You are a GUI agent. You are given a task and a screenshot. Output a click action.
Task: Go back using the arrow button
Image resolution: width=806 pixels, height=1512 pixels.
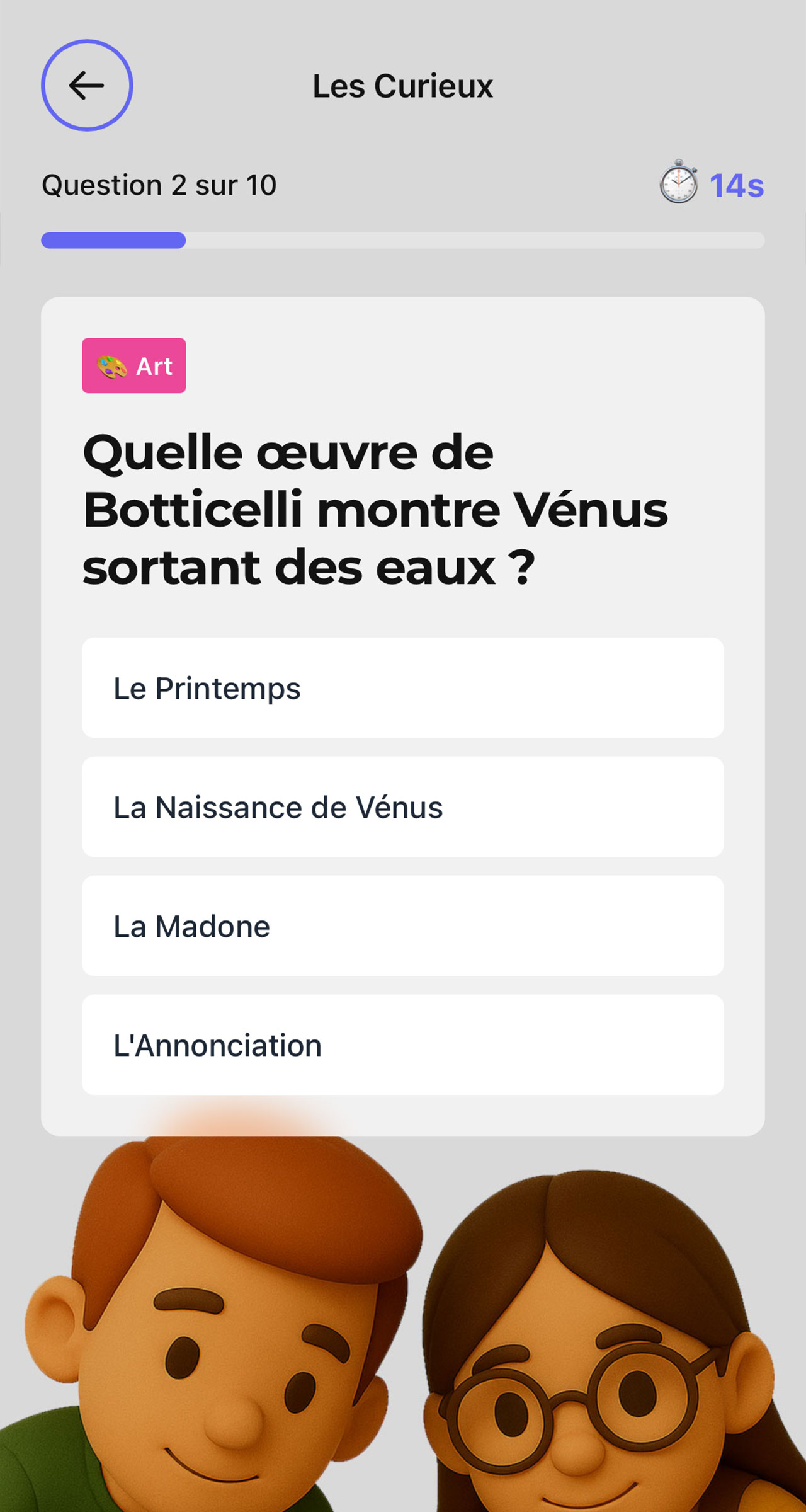click(87, 86)
